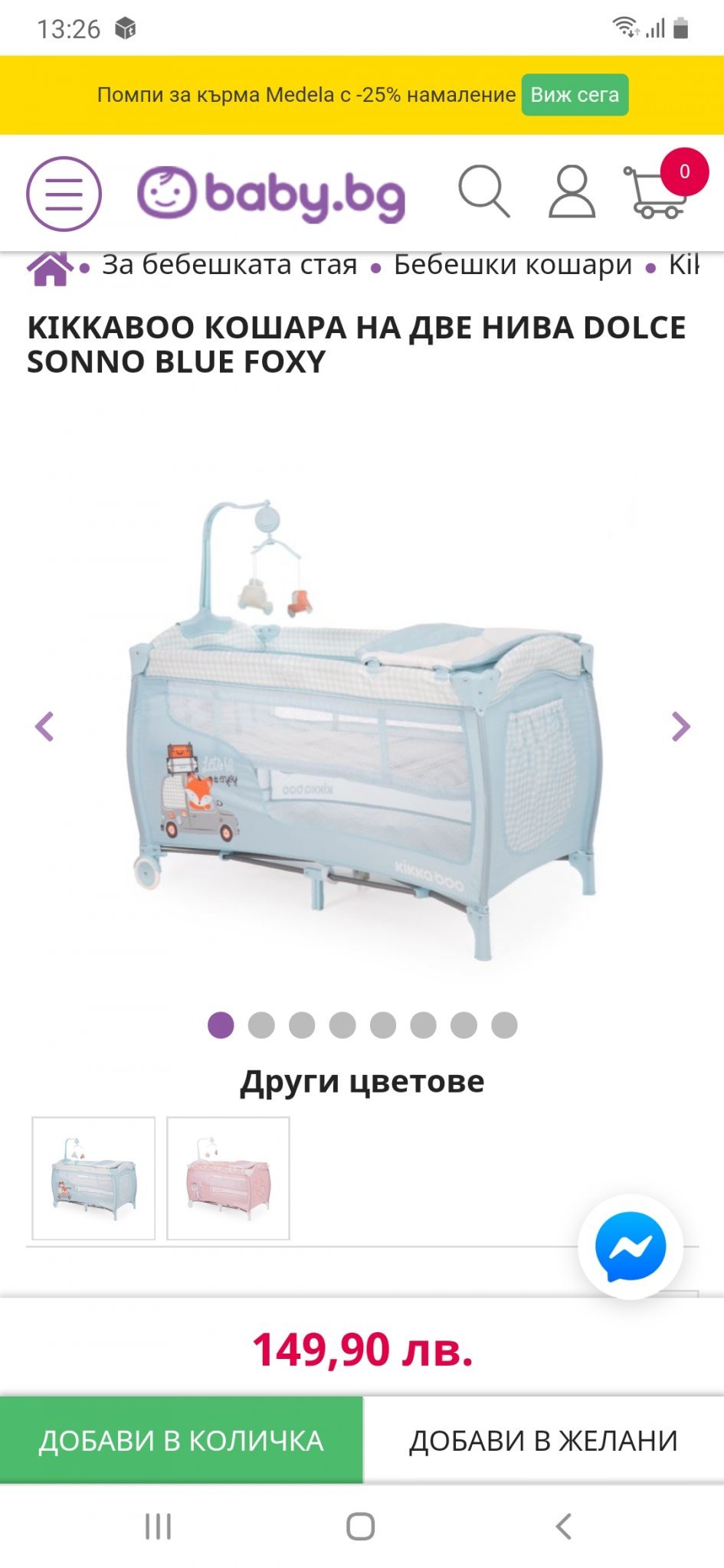724x1568 pixels.
Task: Open the search magnifier
Action: (483, 191)
